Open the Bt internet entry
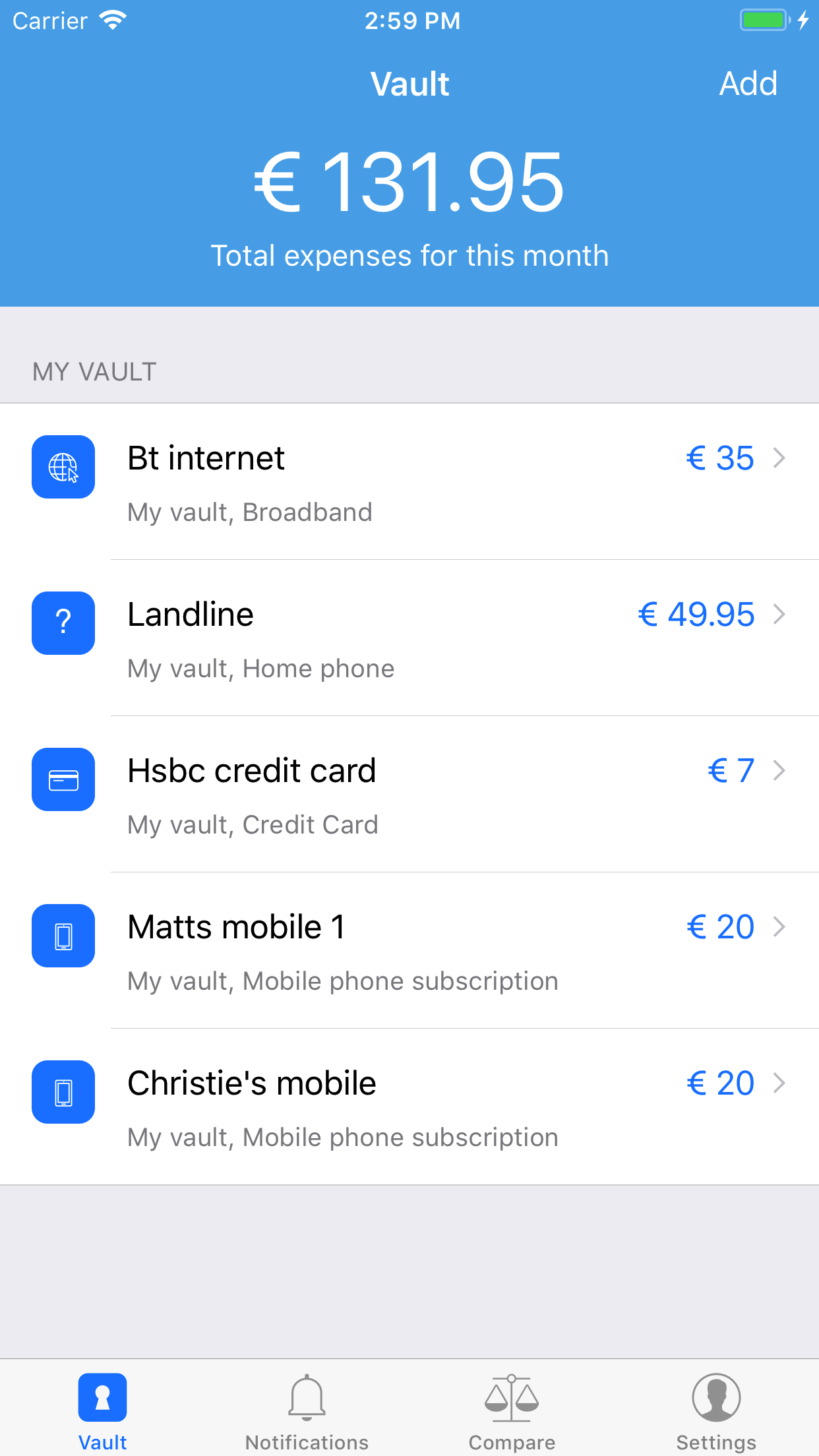 click(409, 482)
